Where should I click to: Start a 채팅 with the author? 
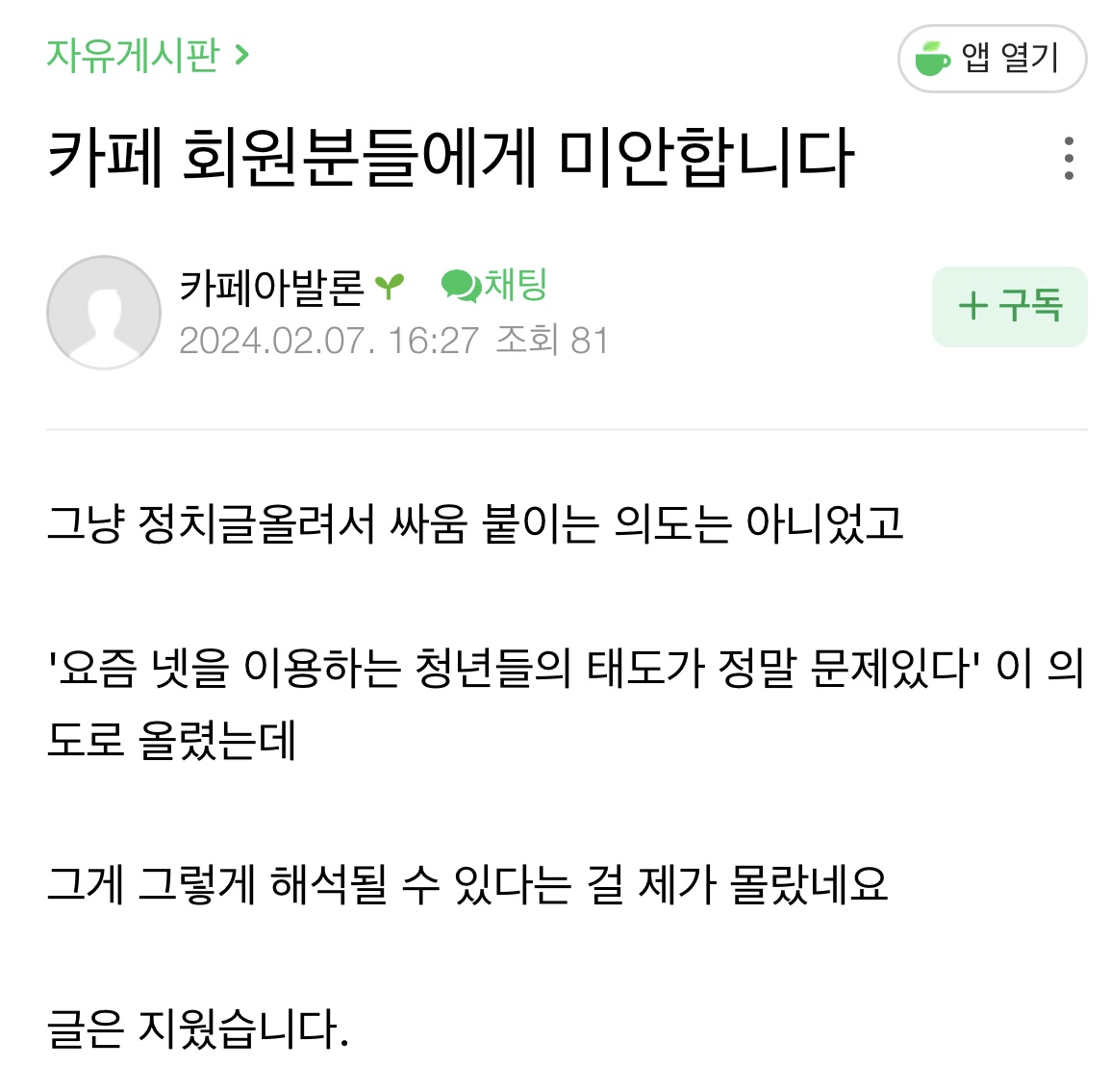pos(494,285)
